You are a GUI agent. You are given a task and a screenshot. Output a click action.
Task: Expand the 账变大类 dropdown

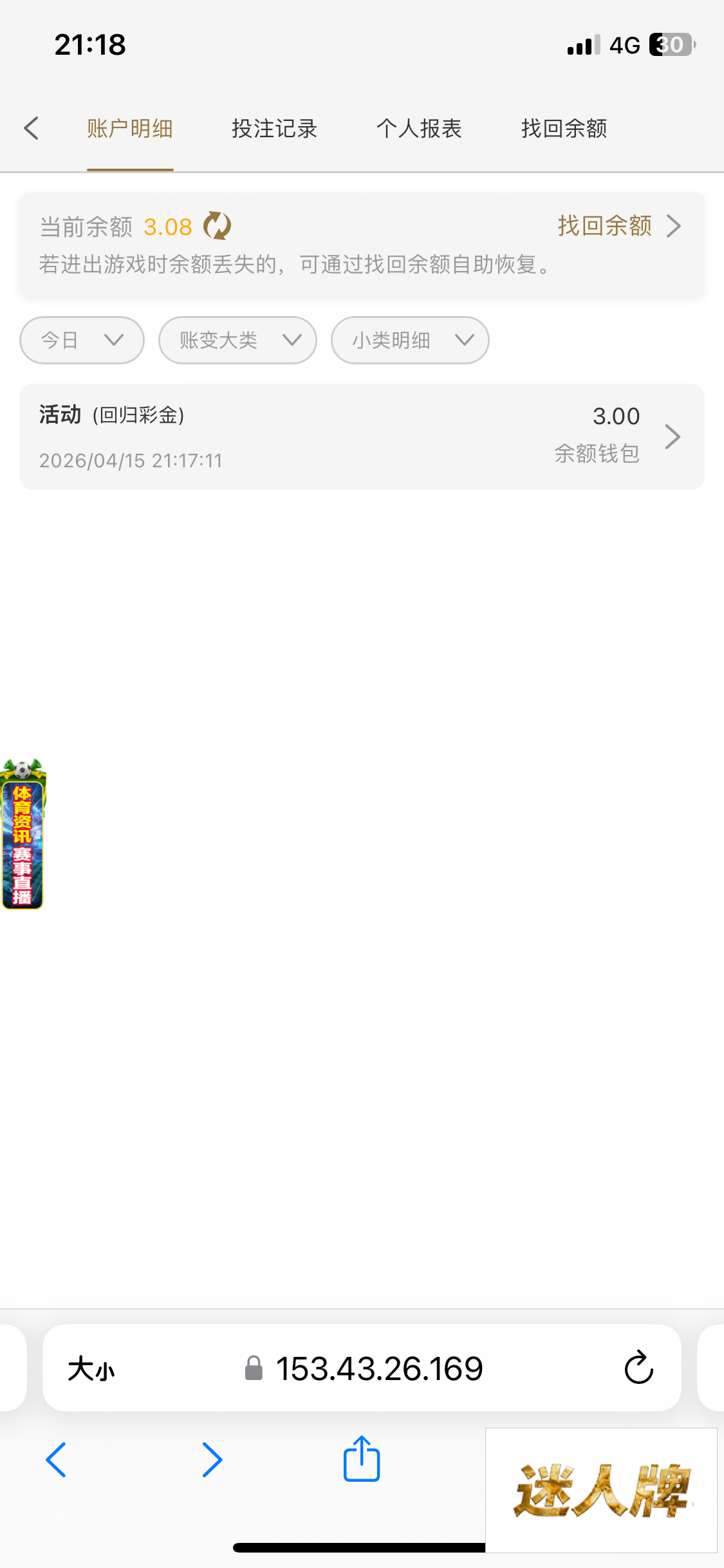(237, 340)
